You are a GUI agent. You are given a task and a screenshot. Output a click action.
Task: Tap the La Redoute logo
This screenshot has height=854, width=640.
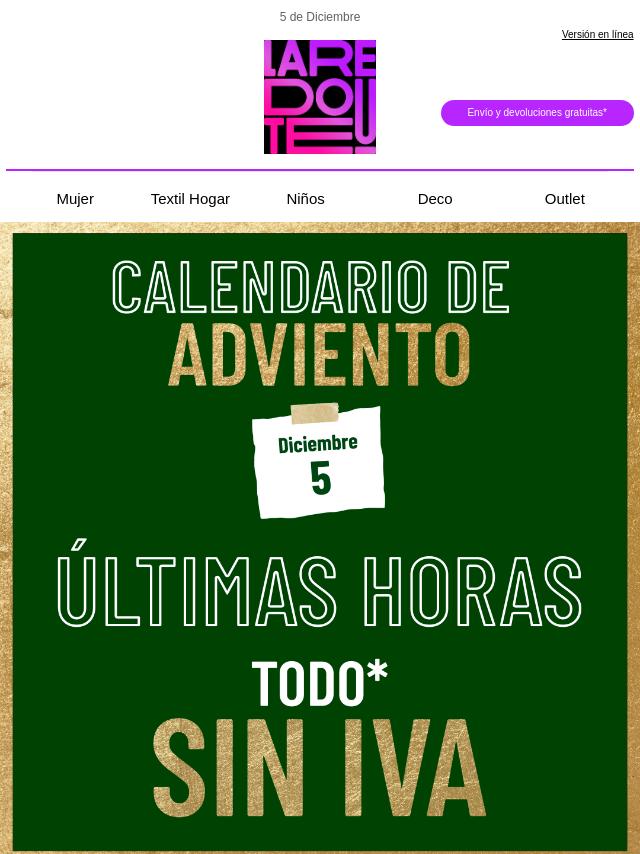coord(320,97)
